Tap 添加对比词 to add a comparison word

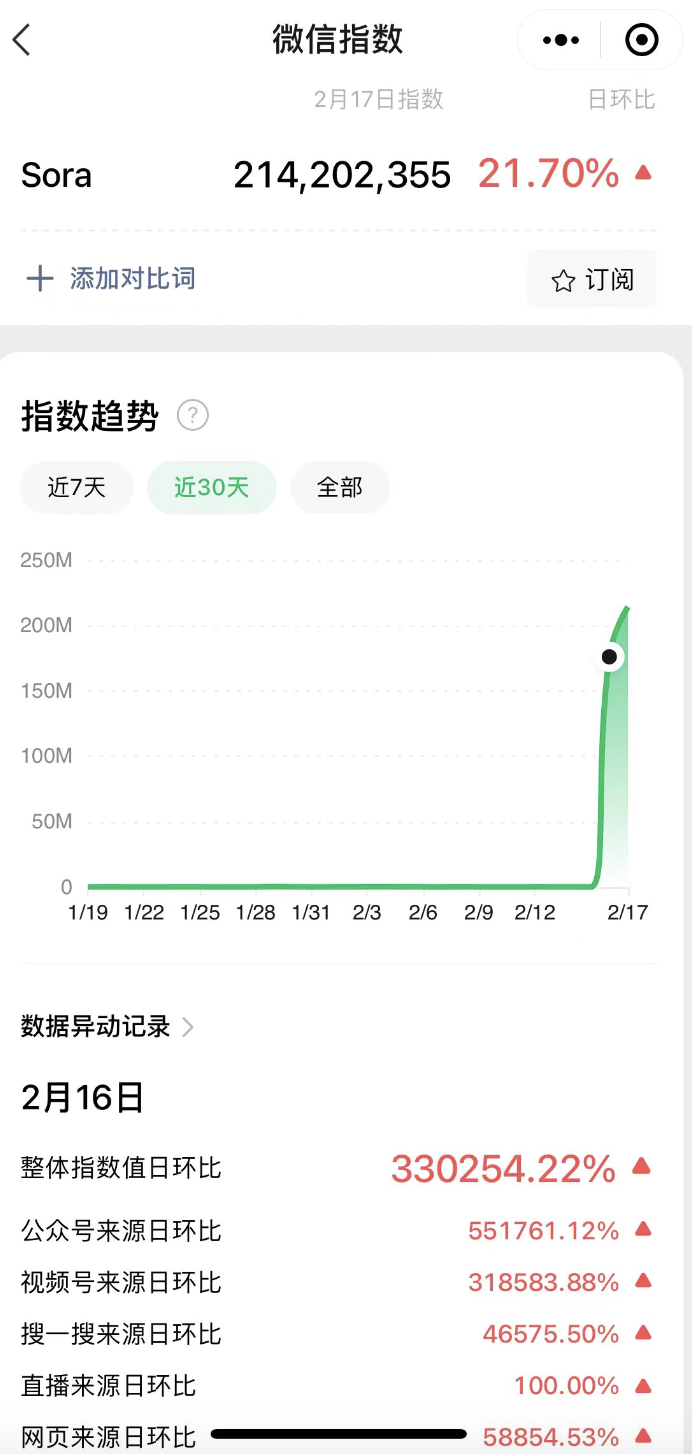coord(110,278)
